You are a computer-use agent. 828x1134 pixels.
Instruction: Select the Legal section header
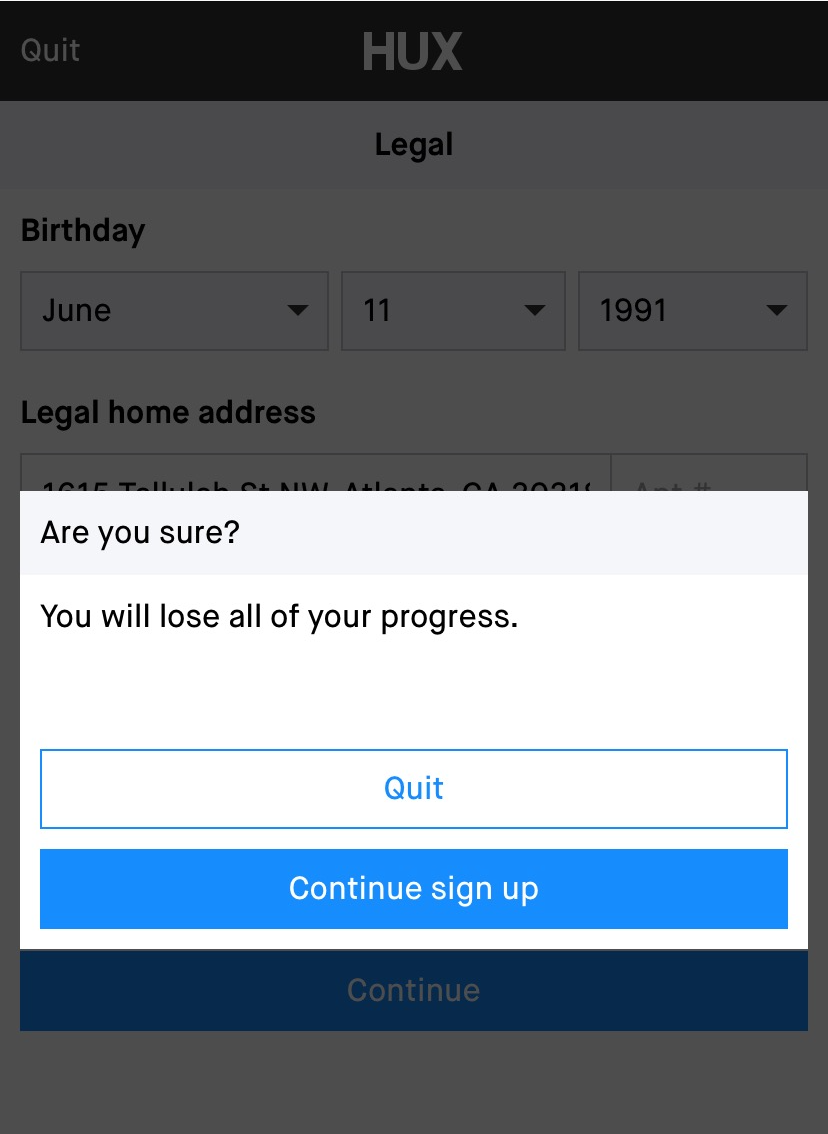[413, 144]
